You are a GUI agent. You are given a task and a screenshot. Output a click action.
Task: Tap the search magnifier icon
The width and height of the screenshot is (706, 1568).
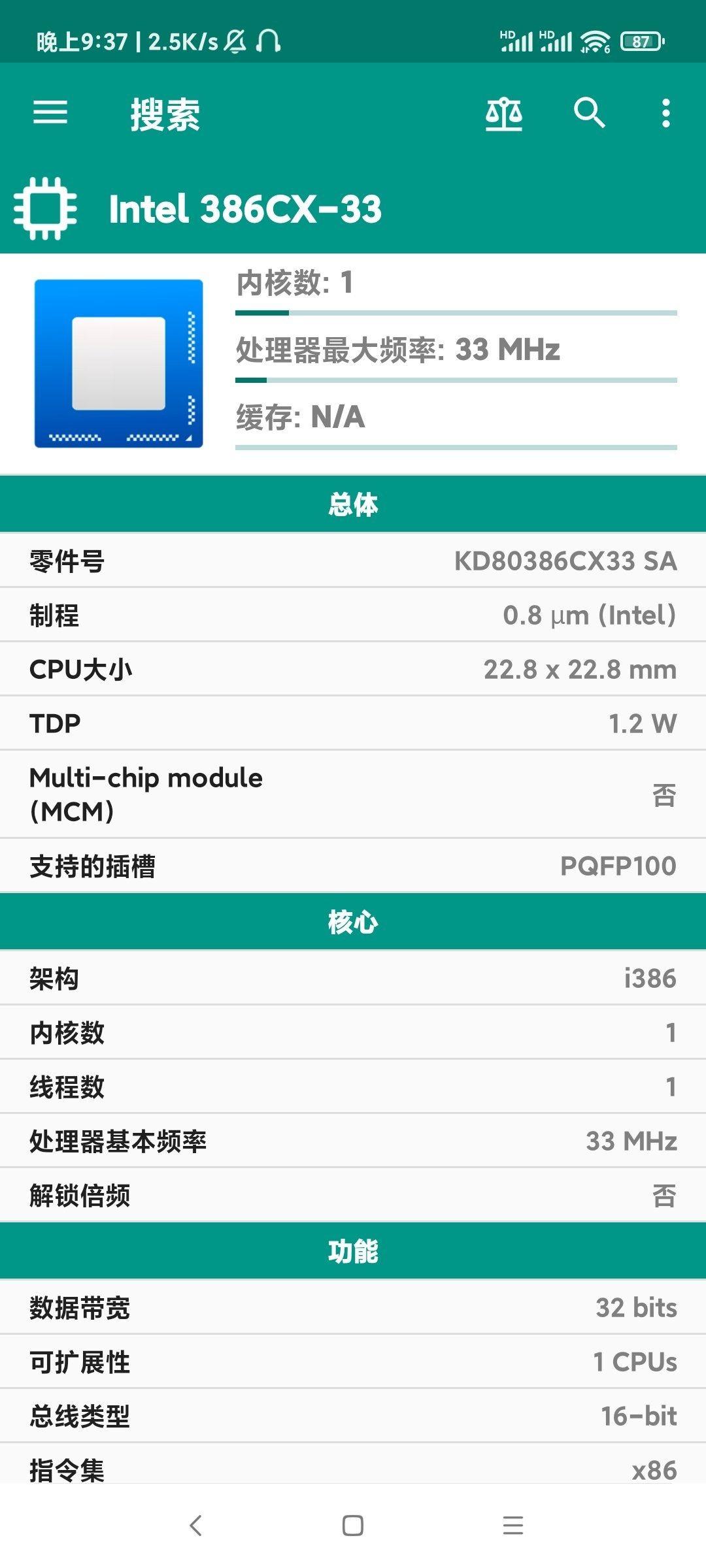click(x=589, y=113)
